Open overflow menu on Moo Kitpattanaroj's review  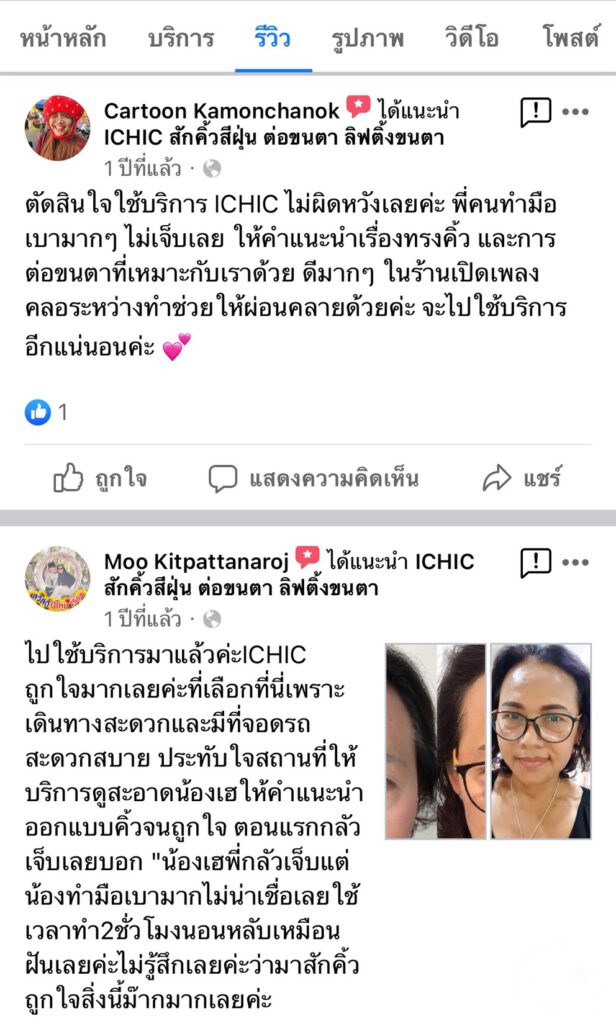[575, 562]
